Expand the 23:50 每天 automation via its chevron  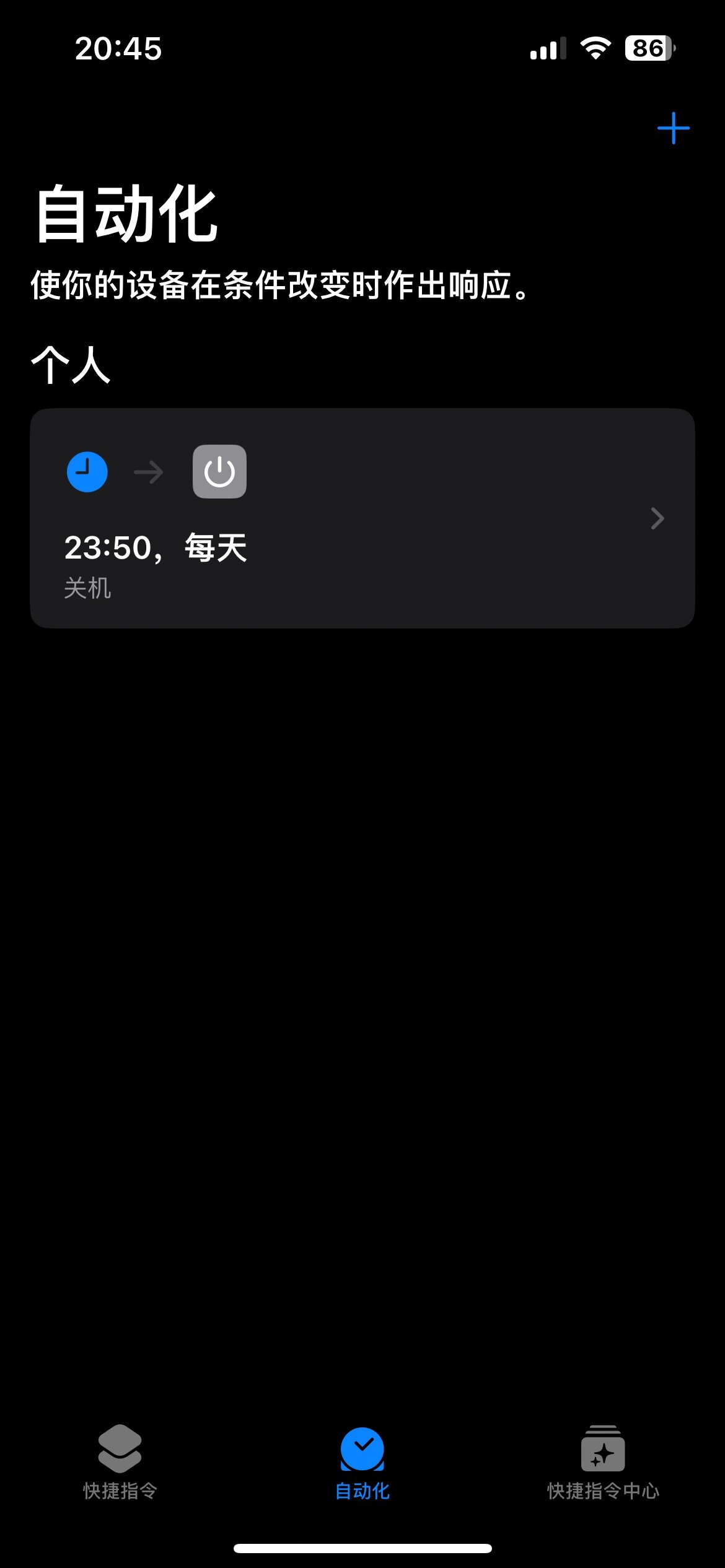point(657,518)
